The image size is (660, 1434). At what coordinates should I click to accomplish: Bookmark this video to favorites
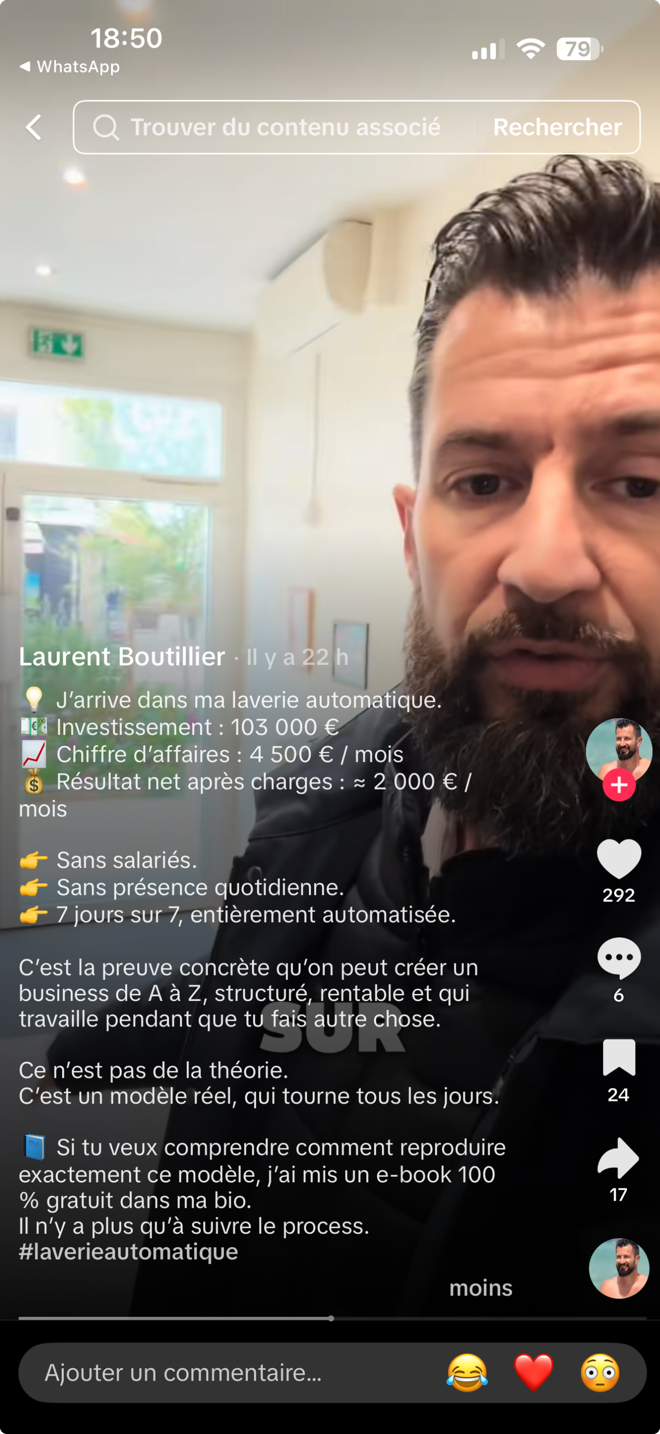click(618, 1058)
